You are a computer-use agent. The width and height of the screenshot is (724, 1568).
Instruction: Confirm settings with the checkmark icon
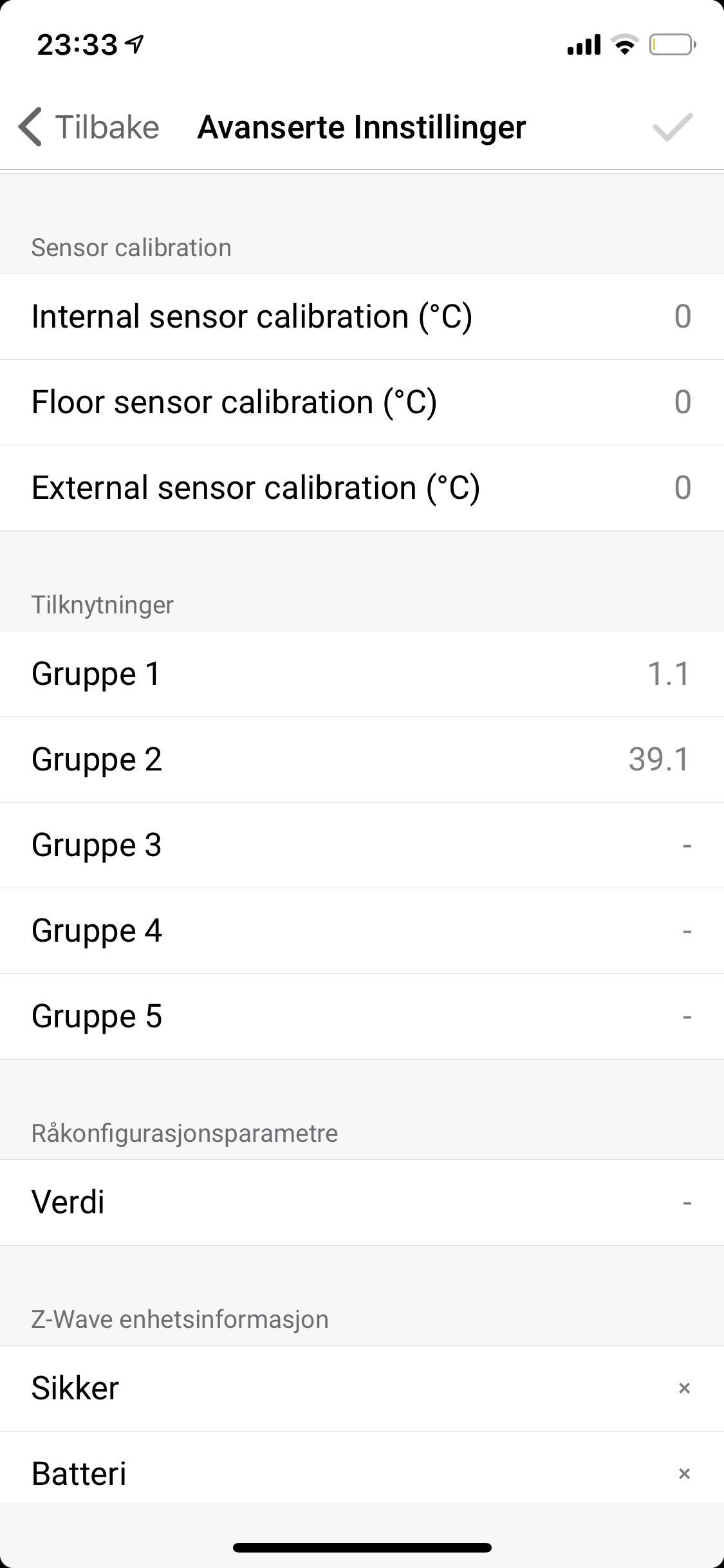click(x=672, y=127)
